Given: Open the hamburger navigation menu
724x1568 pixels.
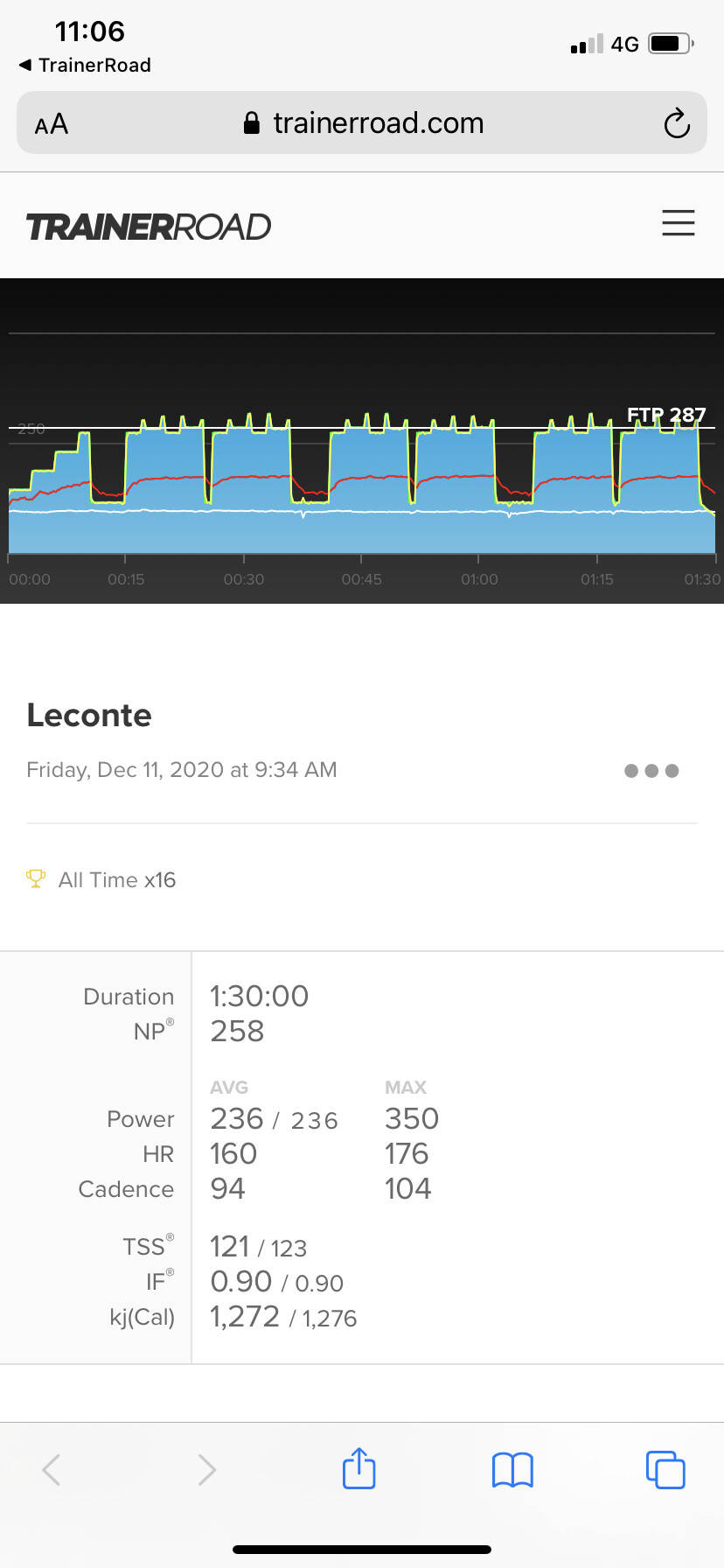Looking at the screenshot, I should pyautogui.click(x=678, y=223).
